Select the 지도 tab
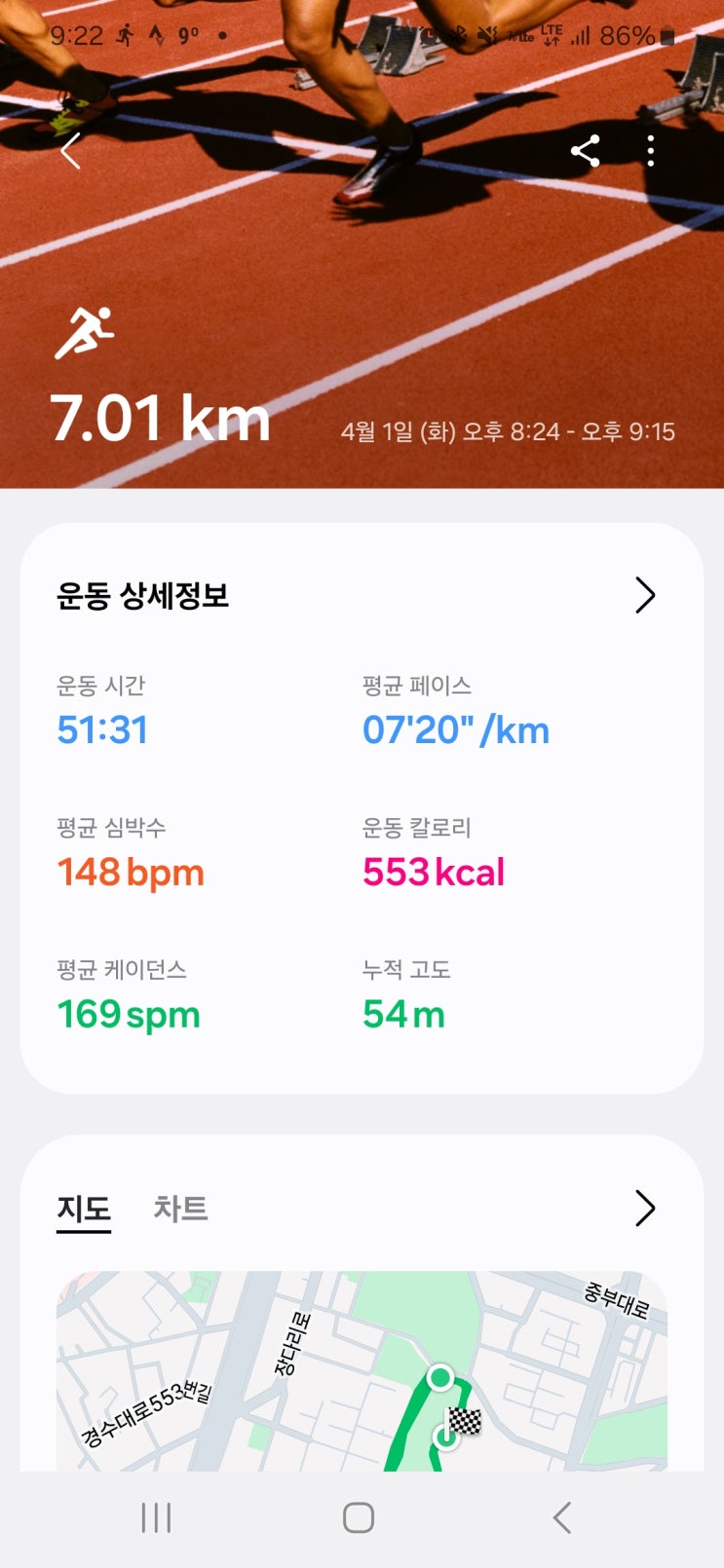 point(84,1209)
